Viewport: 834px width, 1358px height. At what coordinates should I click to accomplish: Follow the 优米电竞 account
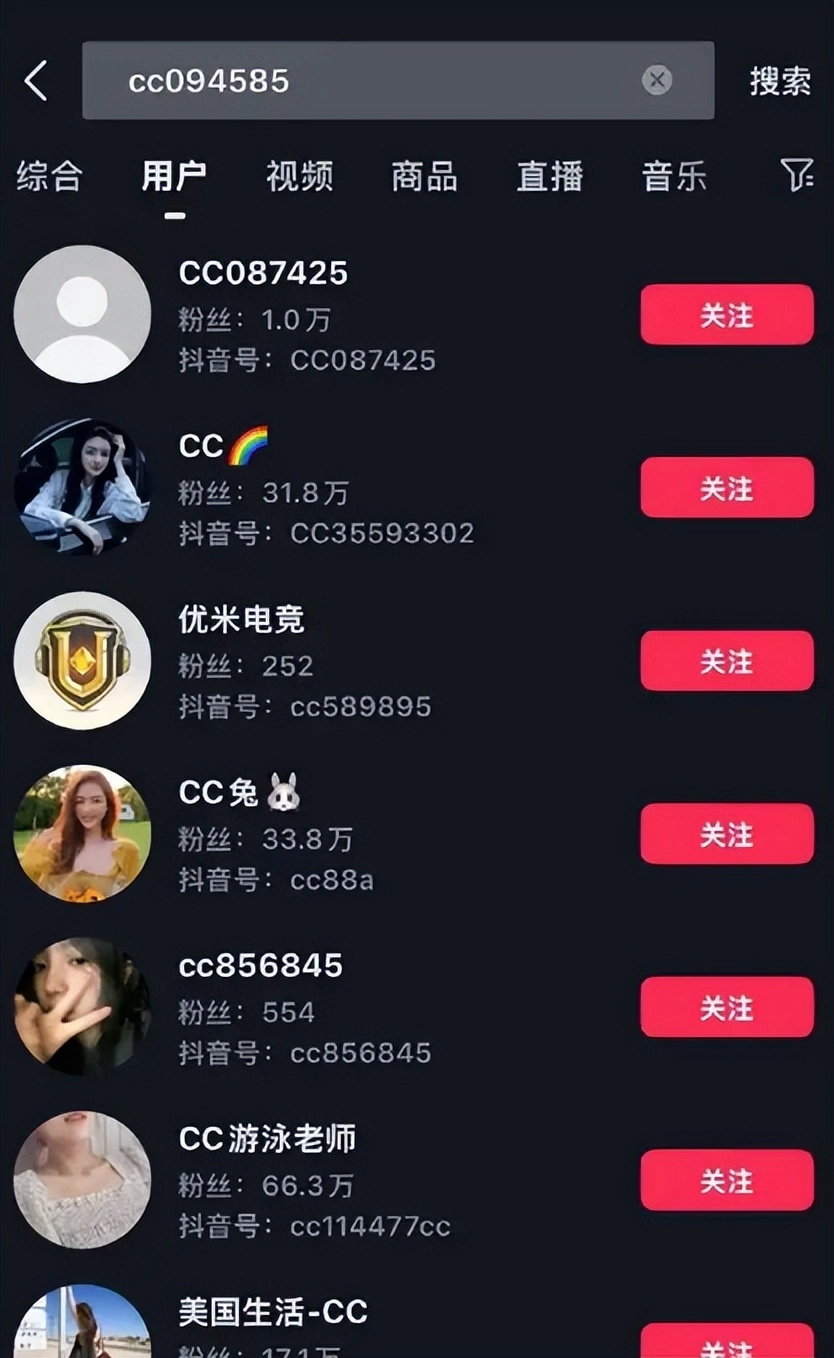[727, 659]
